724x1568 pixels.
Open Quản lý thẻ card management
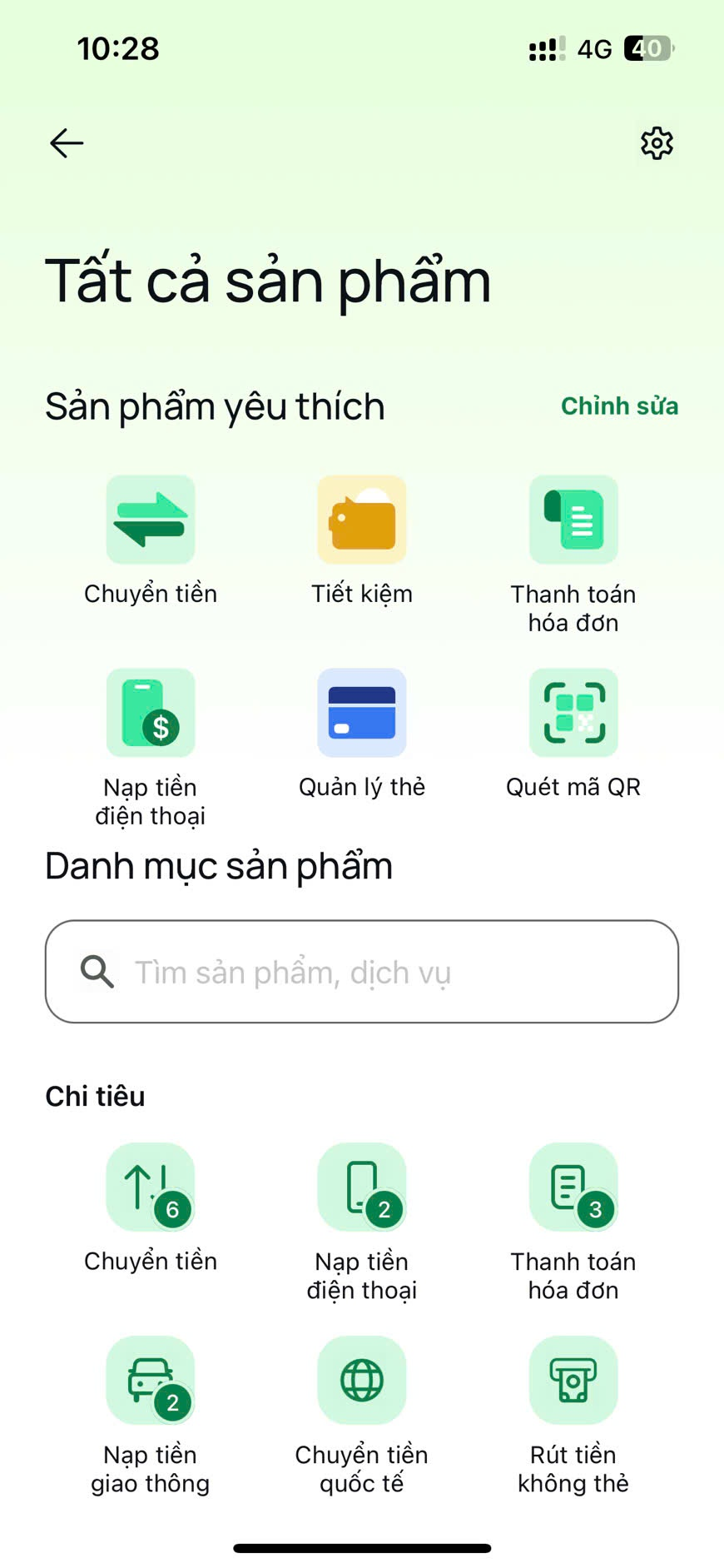(362, 714)
